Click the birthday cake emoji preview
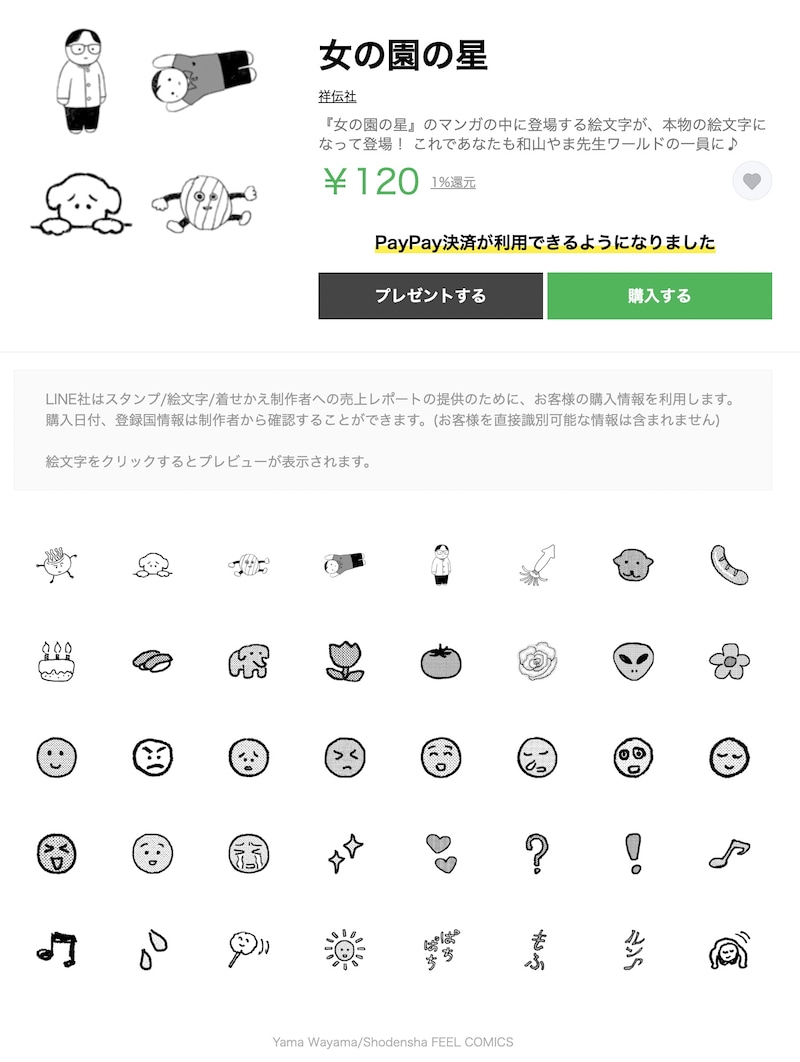This screenshot has width=800, height=1062. coord(57,660)
